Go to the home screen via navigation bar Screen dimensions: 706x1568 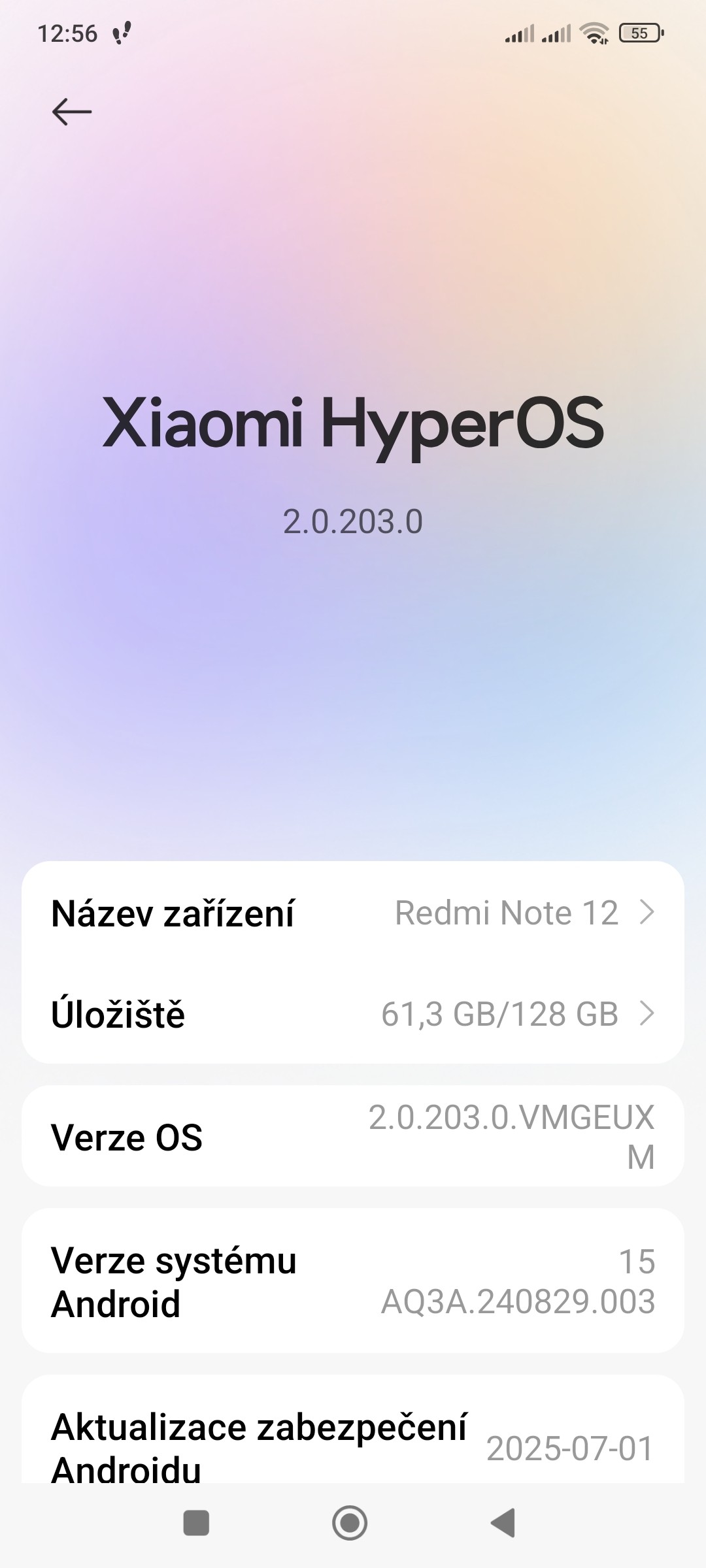350,1523
